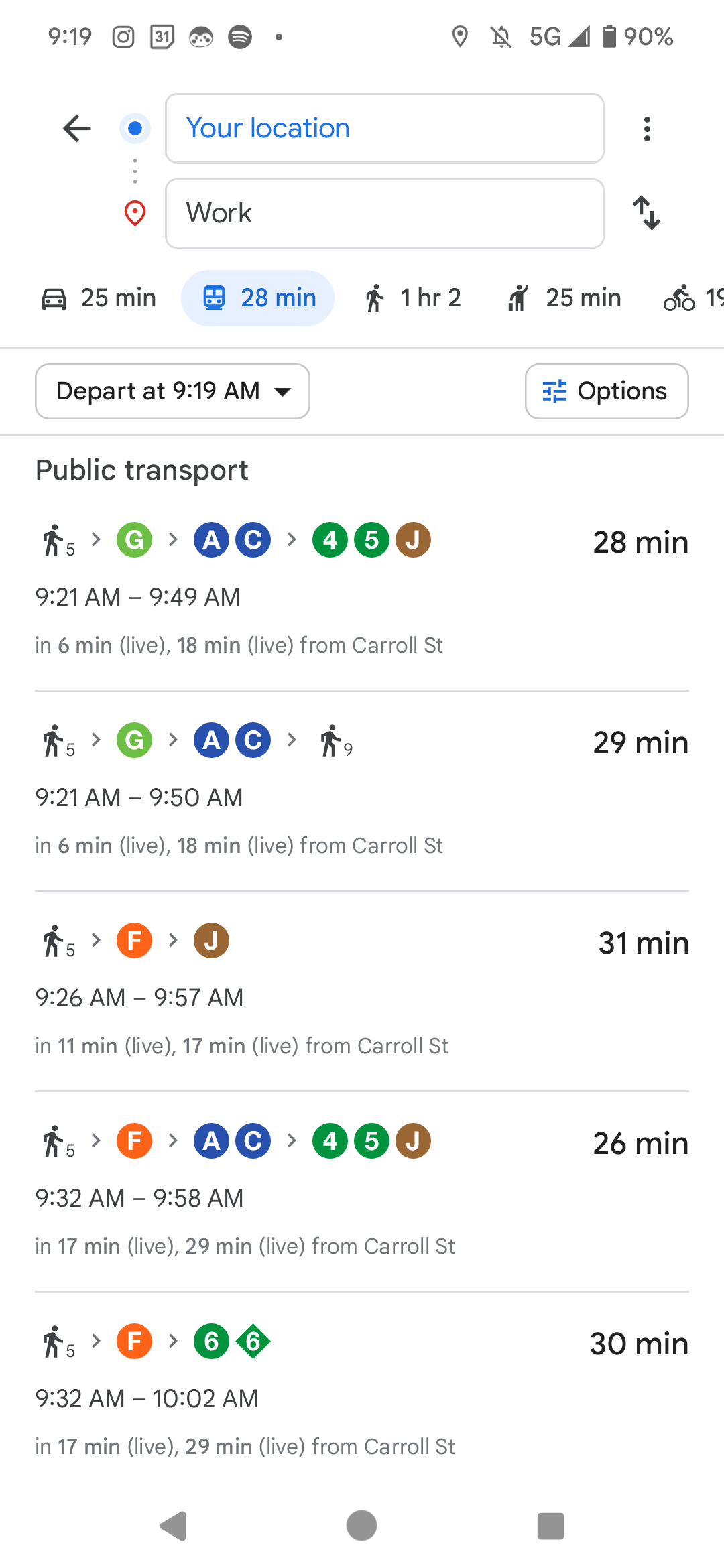The height and width of the screenshot is (1568, 724).
Task: Open route Options settings
Action: (x=606, y=391)
